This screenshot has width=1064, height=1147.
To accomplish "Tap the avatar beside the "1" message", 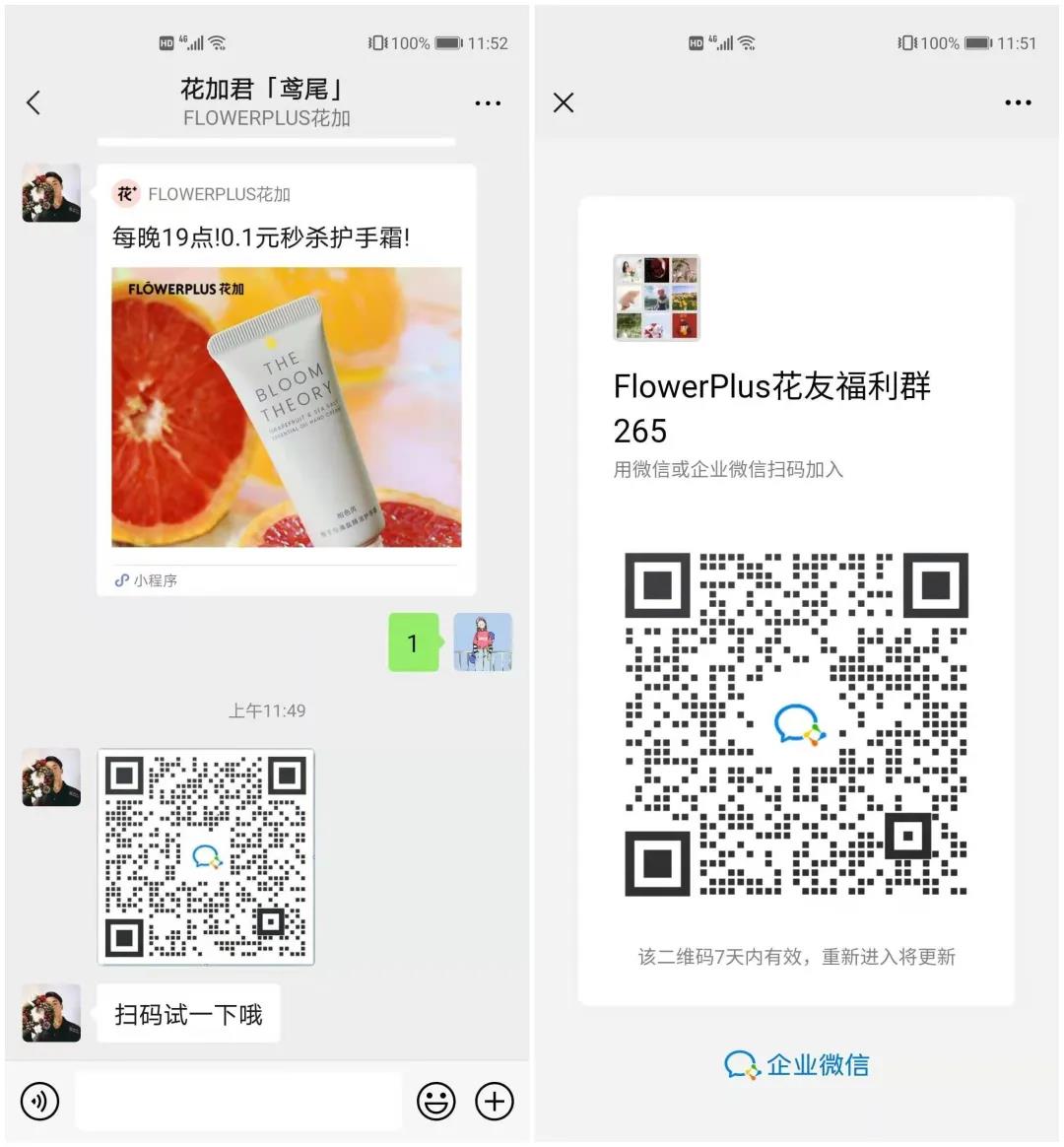I will [x=483, y=642].
